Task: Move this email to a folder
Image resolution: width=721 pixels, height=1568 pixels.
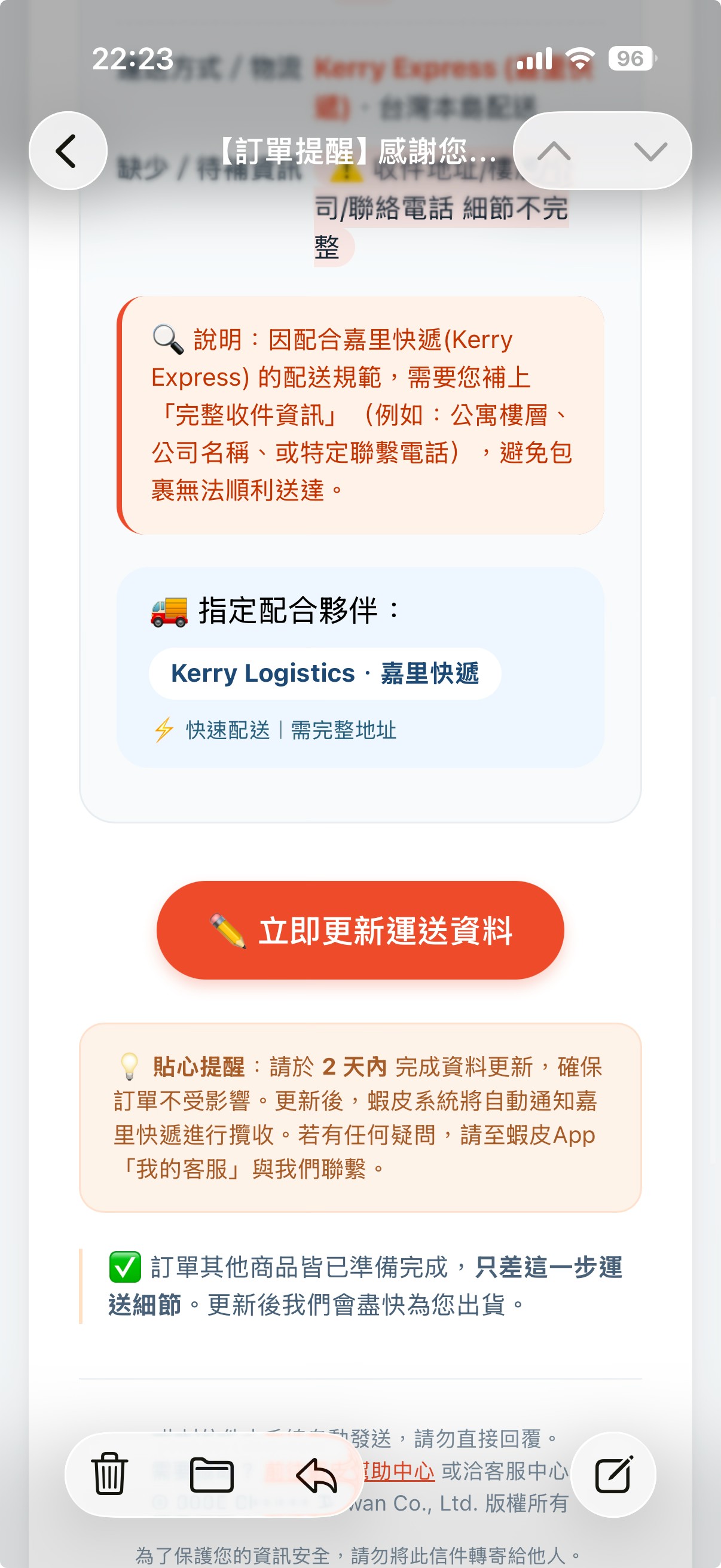Action: 211,1474
